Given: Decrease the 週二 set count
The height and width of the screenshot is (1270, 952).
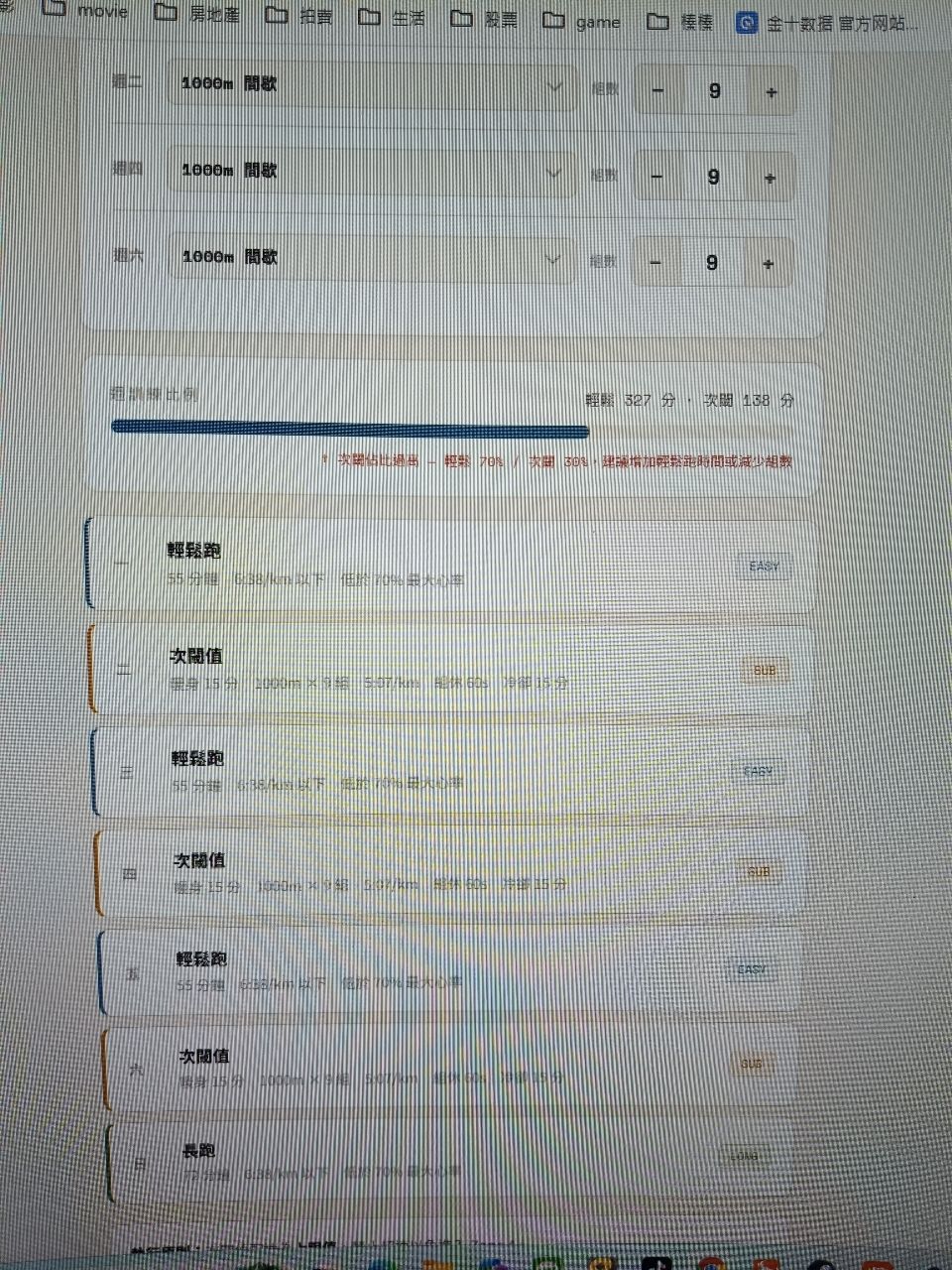Looking at the screenshot, I should pyautogui.click(x=658, y=92).
